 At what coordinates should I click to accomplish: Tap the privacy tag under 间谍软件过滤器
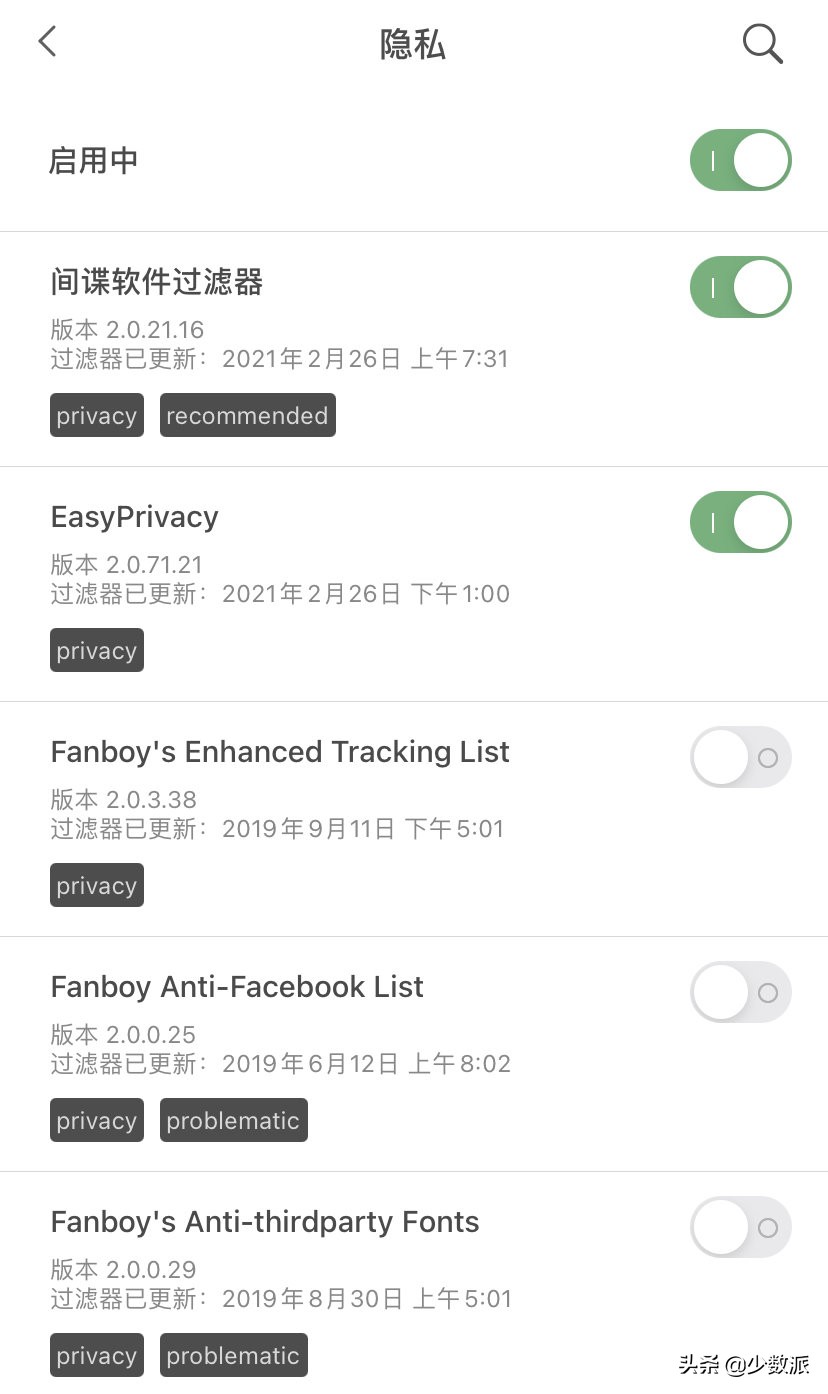pos(96,415)
